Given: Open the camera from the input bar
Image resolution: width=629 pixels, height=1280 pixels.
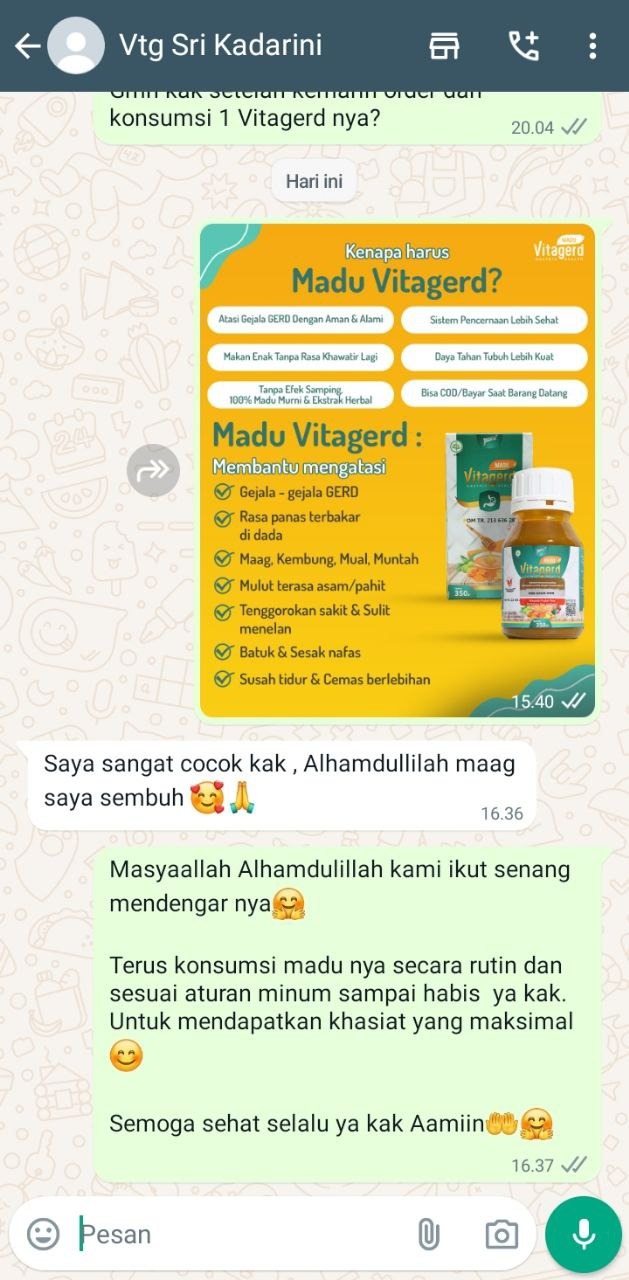Looking at the screenshot, I should tap(501, 1234).
